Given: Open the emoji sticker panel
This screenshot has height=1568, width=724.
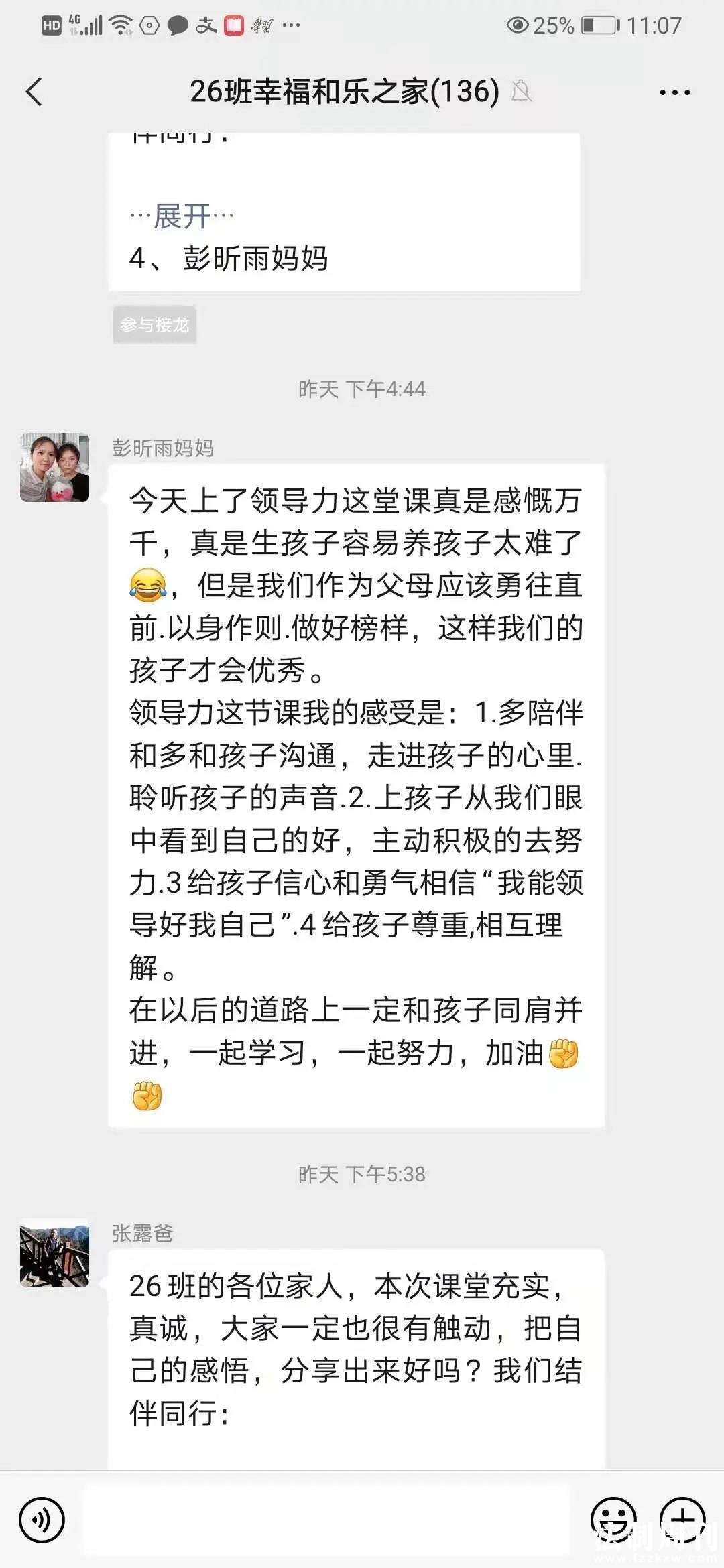Looking at the screenshot, I should (613, 1520).
